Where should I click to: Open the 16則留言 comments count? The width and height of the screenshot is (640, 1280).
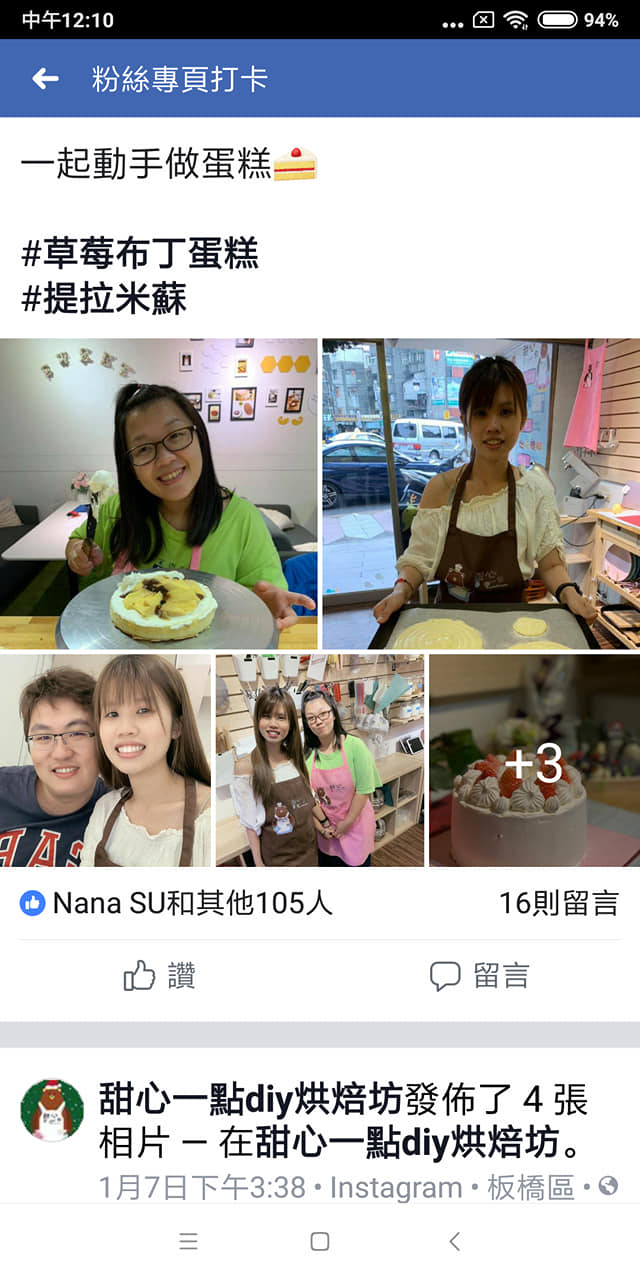pos(559,904)
